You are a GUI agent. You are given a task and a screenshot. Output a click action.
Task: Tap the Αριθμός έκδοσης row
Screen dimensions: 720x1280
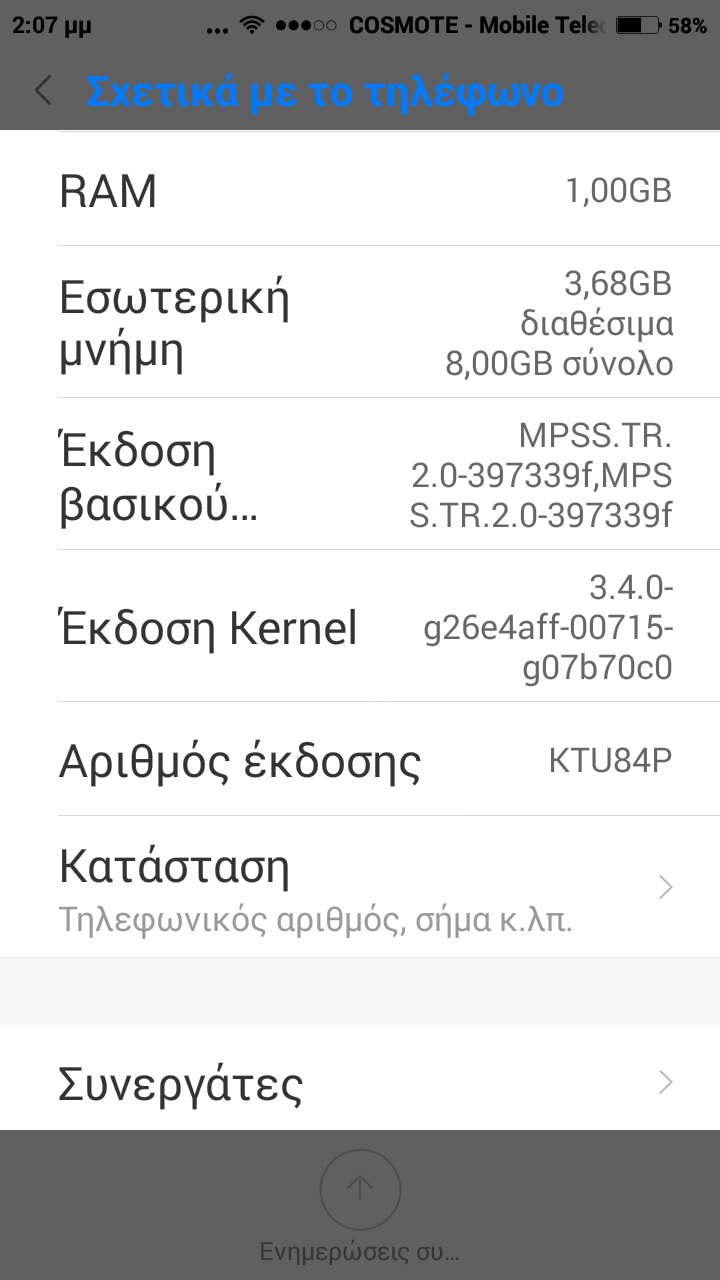point(360,761)
